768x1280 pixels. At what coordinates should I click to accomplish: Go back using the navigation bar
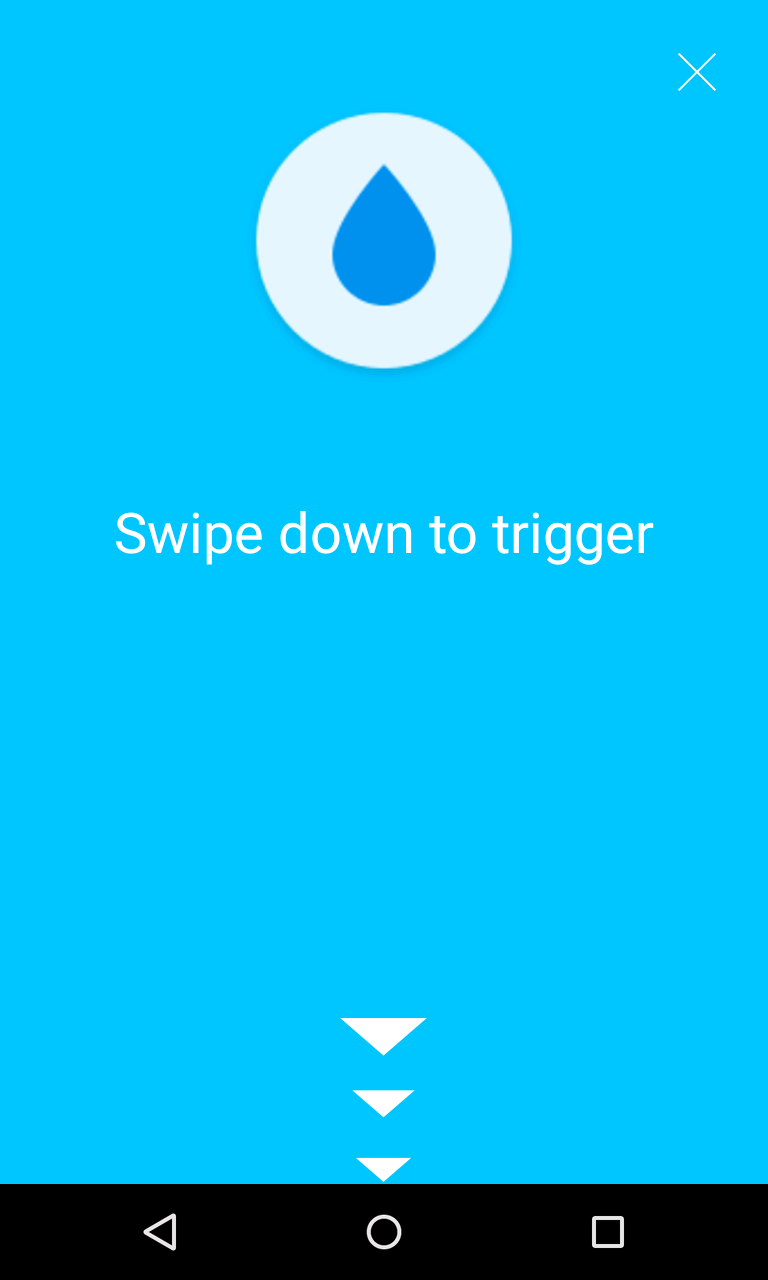[x=160, y=1232]
